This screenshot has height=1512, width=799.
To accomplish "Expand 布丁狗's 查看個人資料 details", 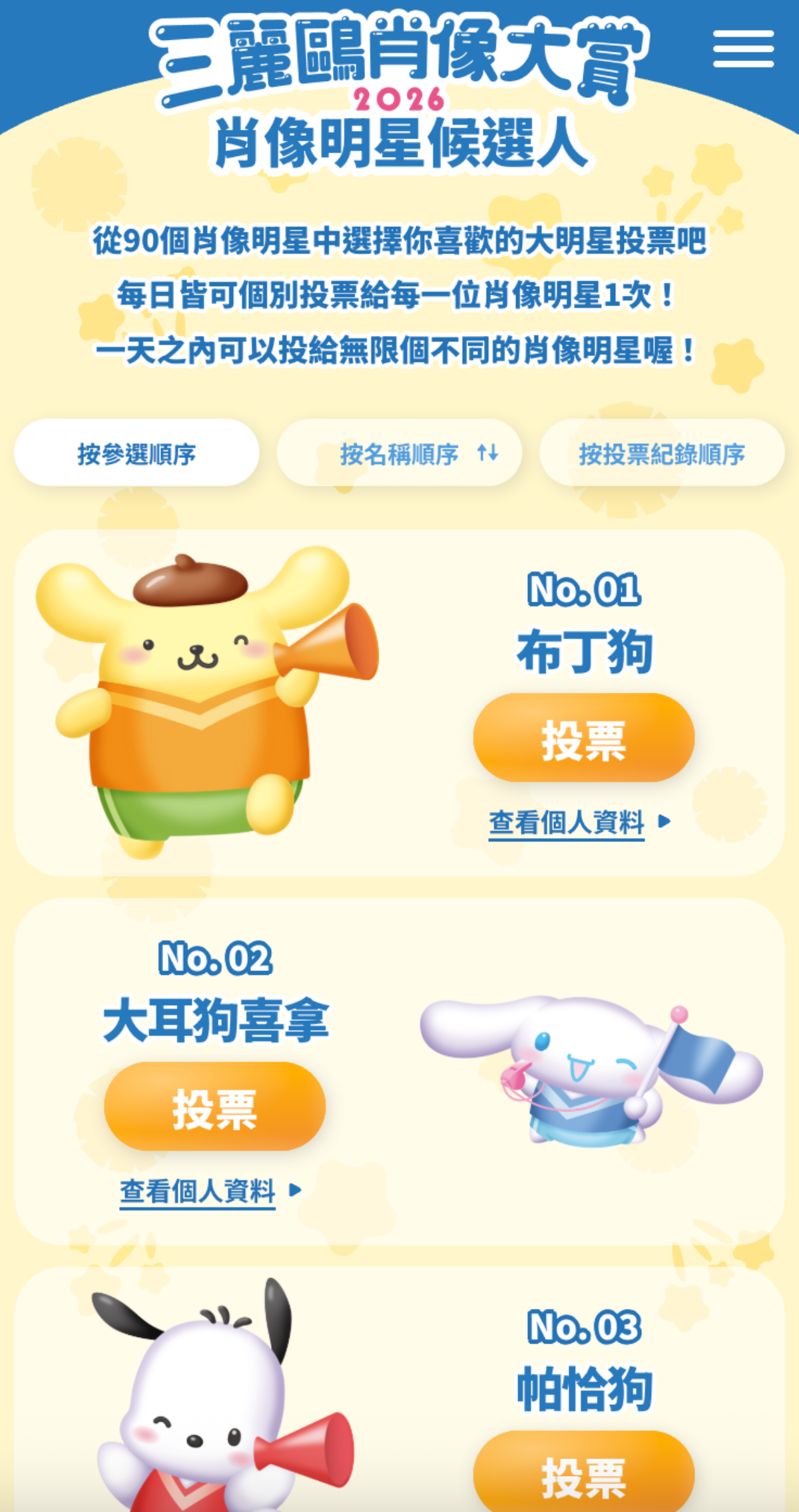I will 565,823.
